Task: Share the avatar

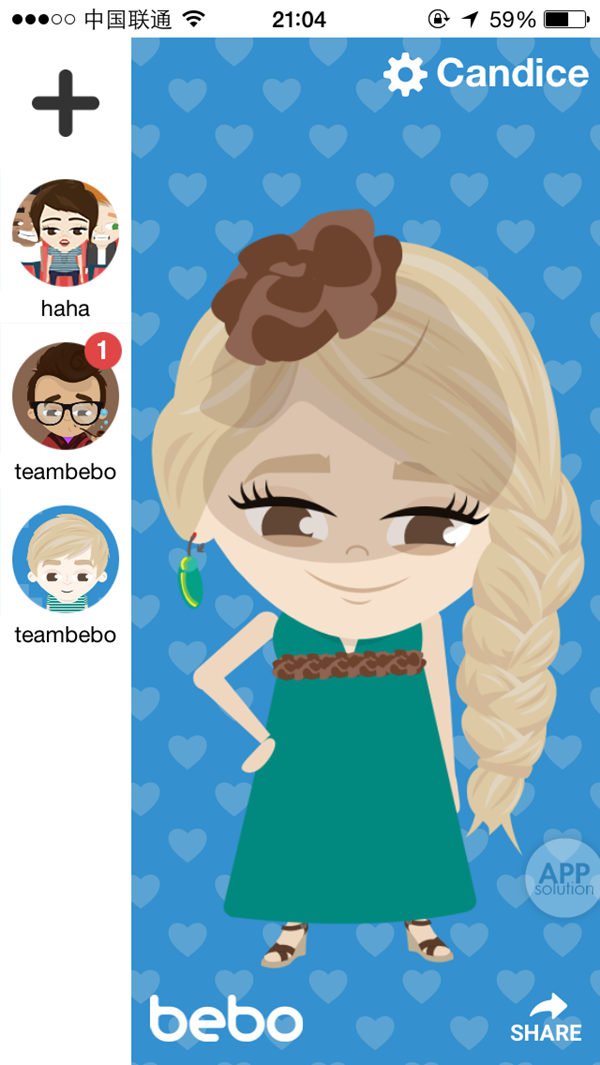Action: 546,1018
